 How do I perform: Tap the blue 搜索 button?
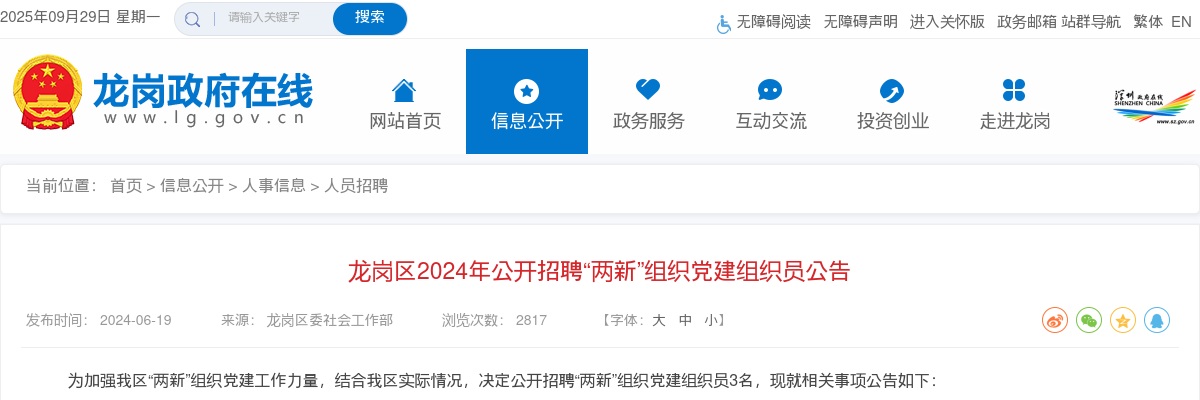(369, 18)
